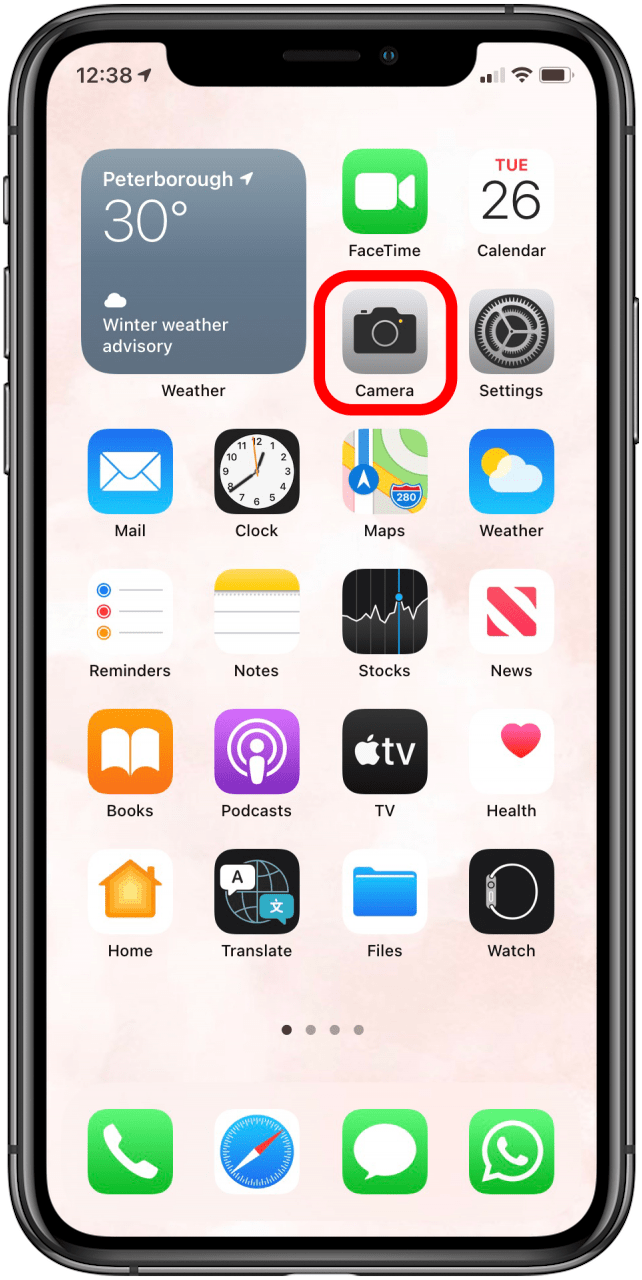Tap the home screen page dots

322,1029
